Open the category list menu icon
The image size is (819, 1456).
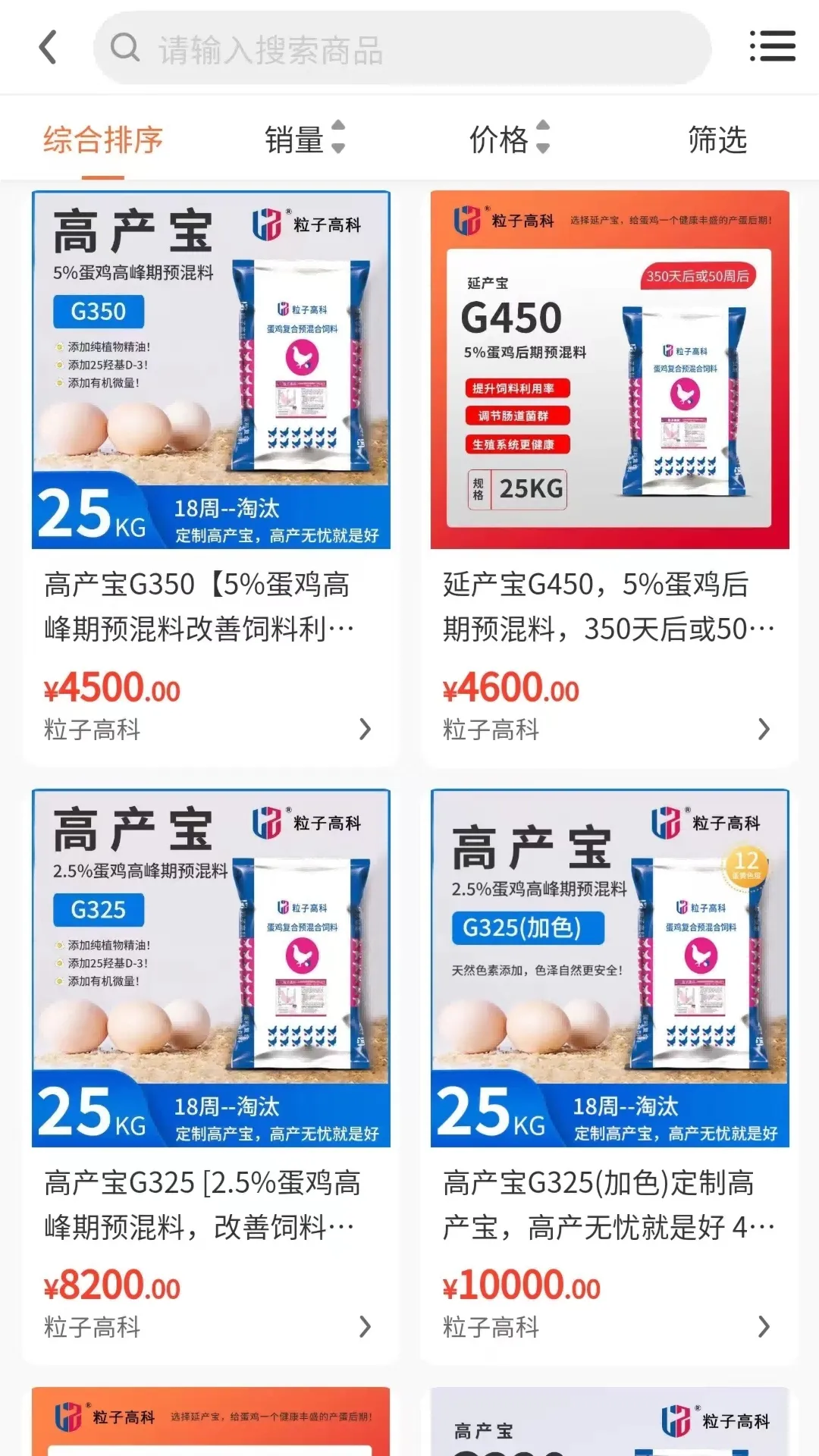[773, 47]
